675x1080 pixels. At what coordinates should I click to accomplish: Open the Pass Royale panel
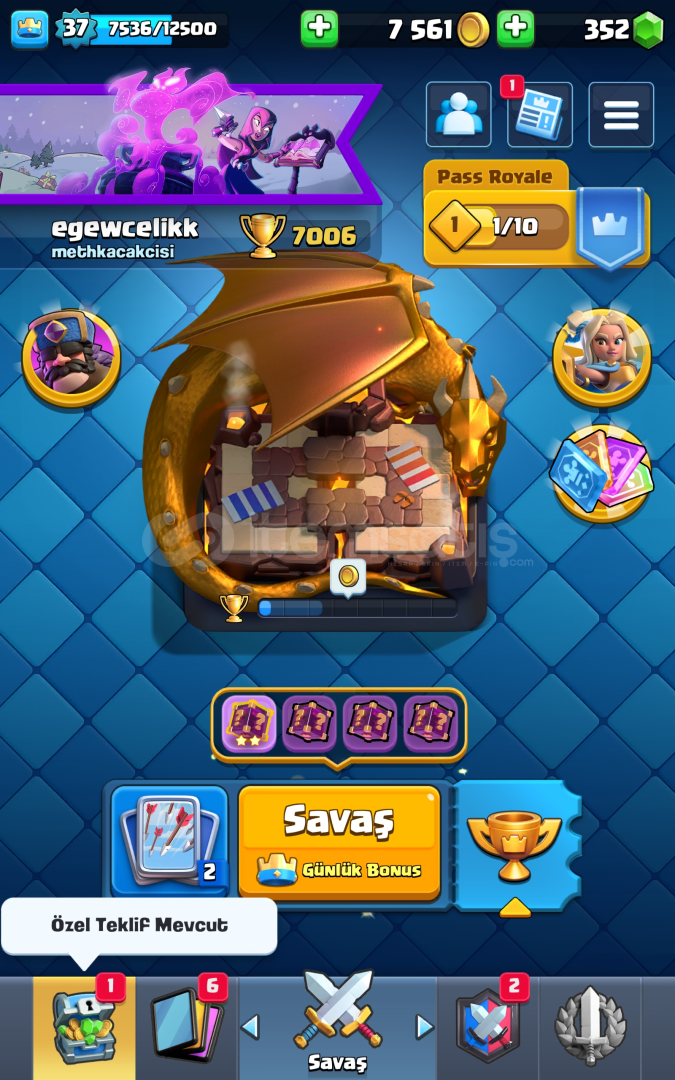(x=536, y=215)
